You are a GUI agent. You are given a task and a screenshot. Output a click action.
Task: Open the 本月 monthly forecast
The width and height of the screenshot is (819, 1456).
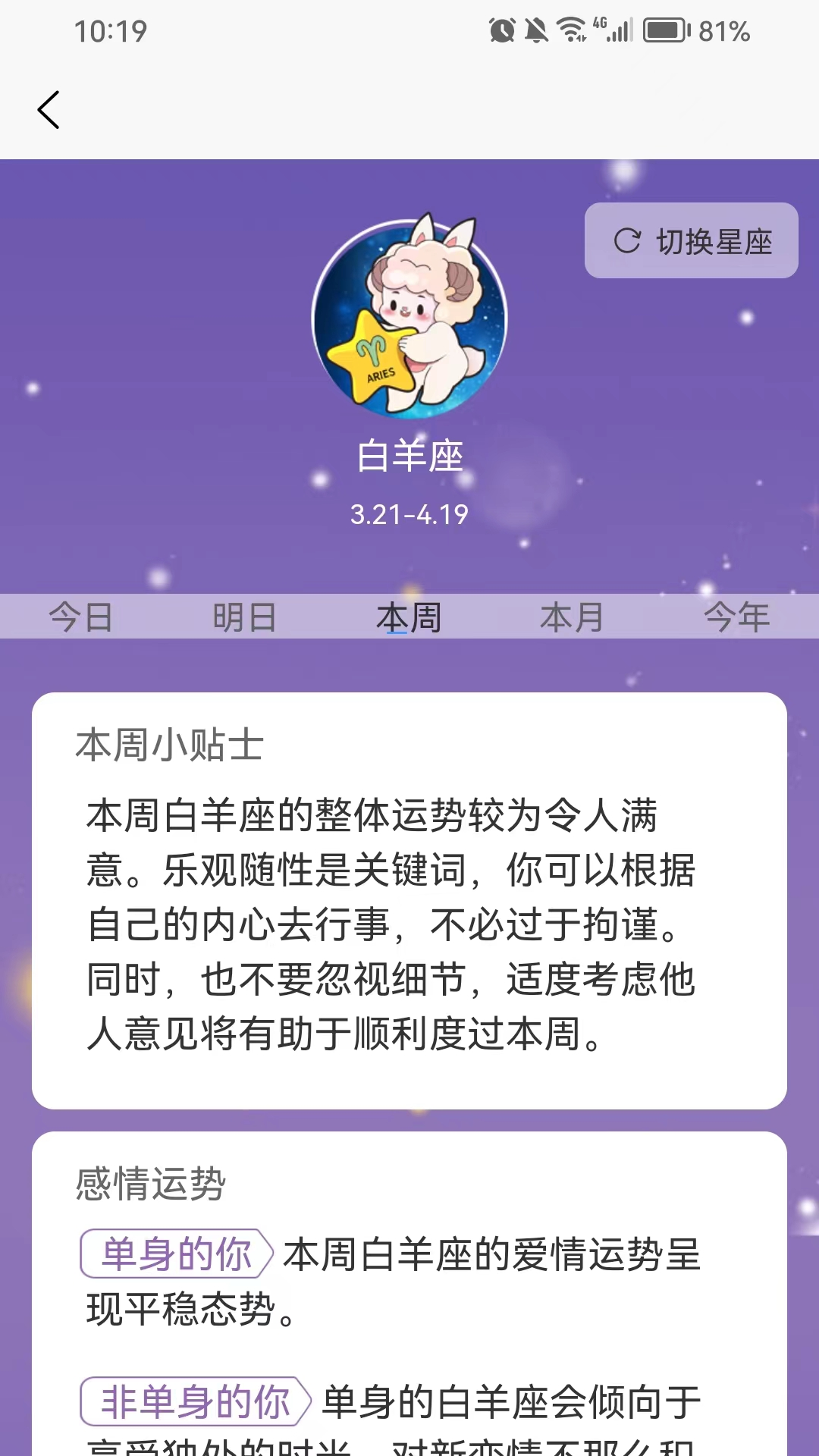pos(572,617)
